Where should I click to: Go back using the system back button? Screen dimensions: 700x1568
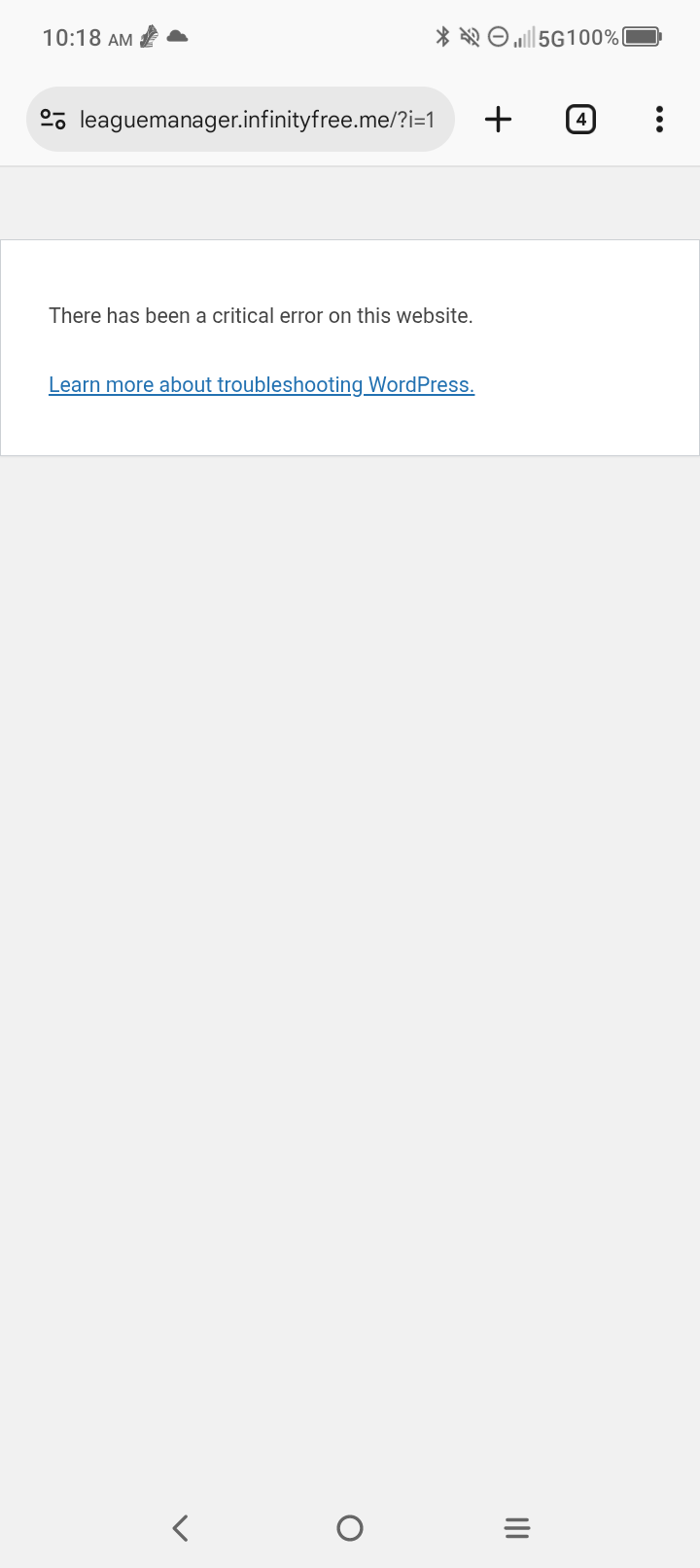click(x=181, y=1528)
